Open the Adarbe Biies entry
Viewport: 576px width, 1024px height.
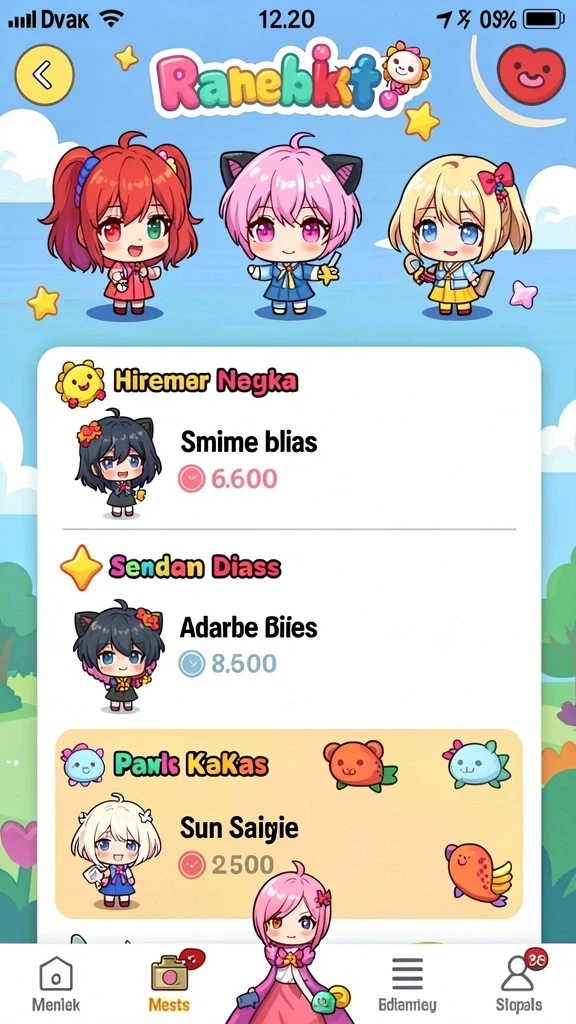coord(289,647)
